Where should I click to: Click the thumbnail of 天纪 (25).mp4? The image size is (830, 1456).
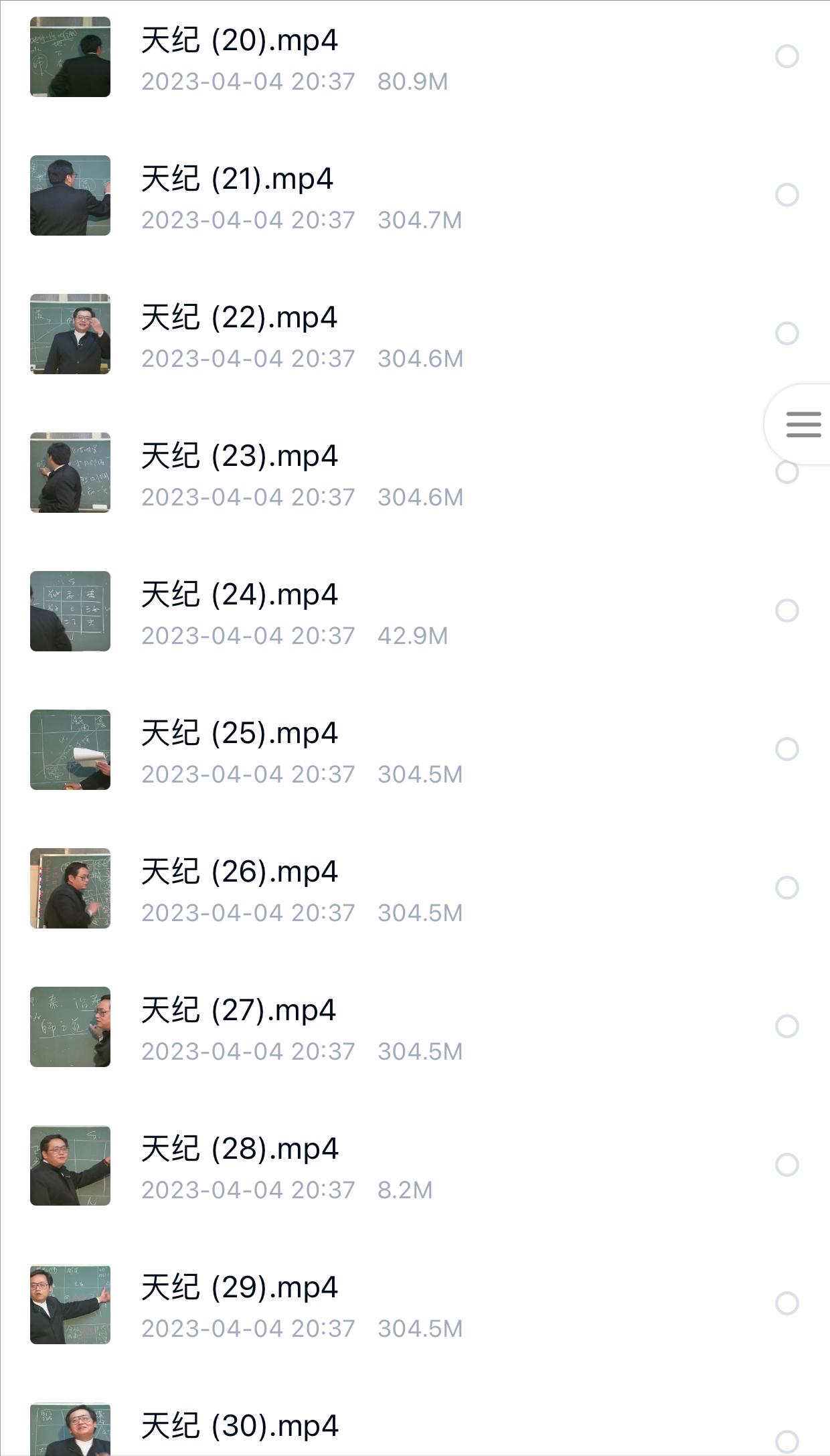pyautogui.click(x=70, y=748)
